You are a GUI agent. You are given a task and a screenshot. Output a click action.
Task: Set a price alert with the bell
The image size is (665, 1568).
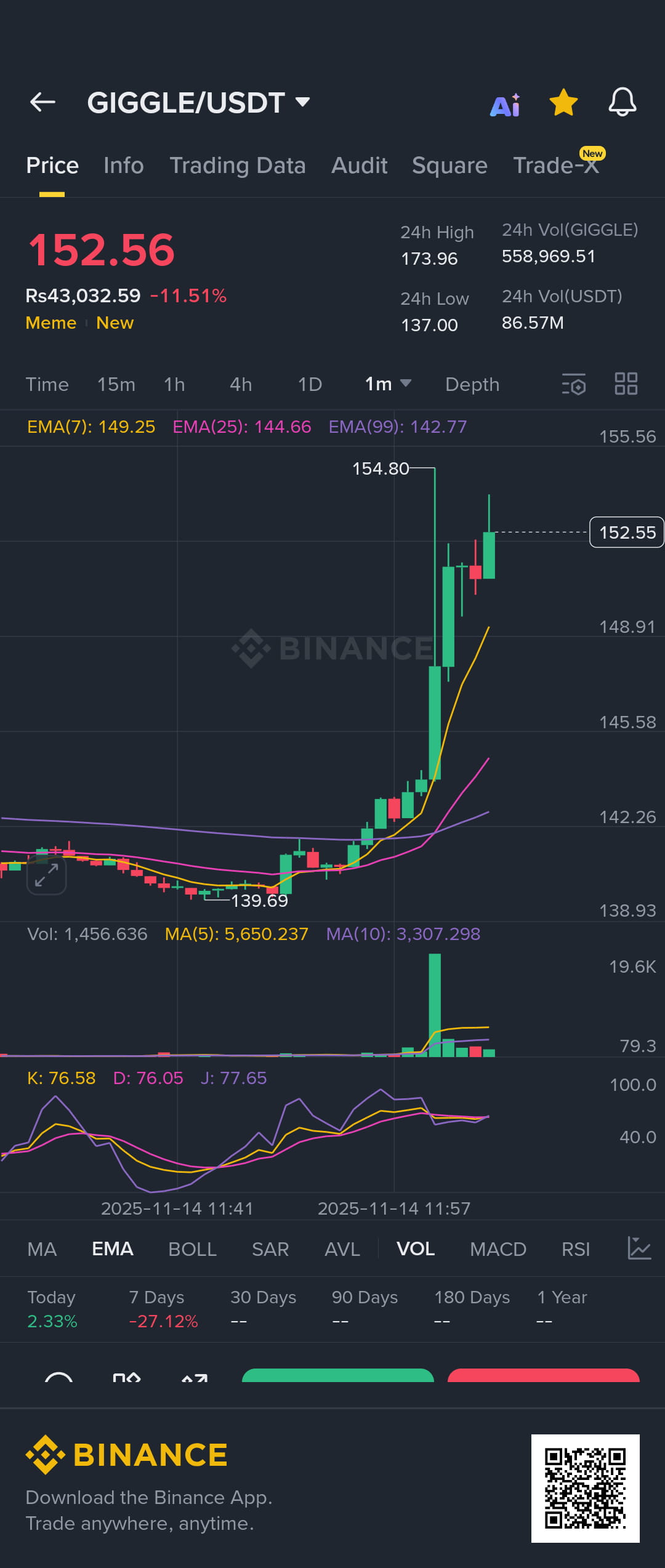(x=622, y=102)
